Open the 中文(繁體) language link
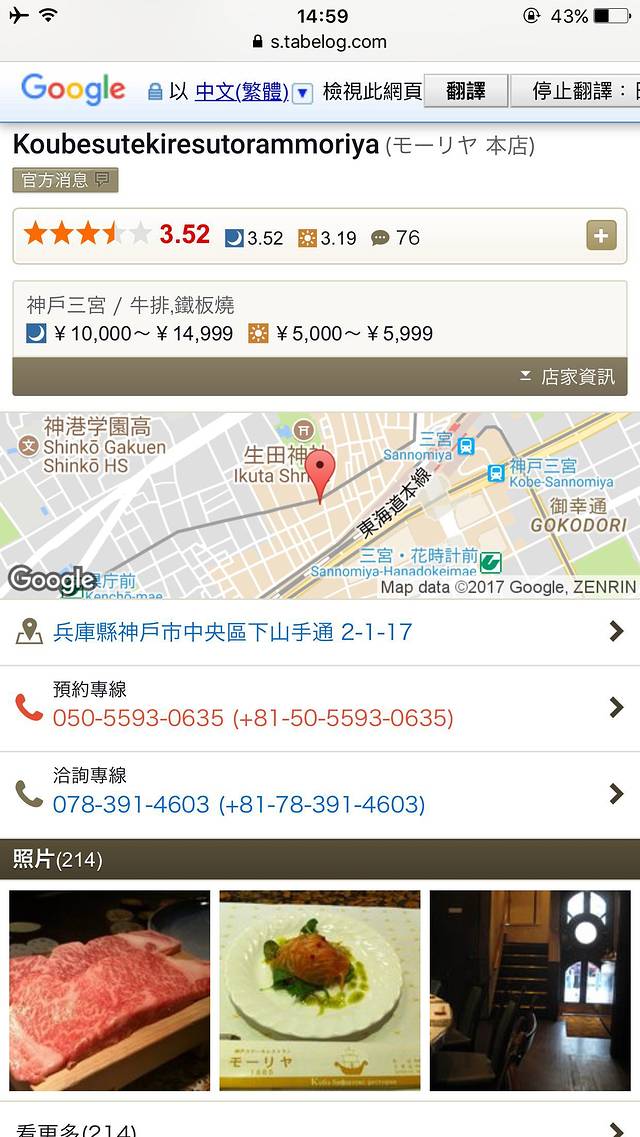640x1137 pixels. 241,92
